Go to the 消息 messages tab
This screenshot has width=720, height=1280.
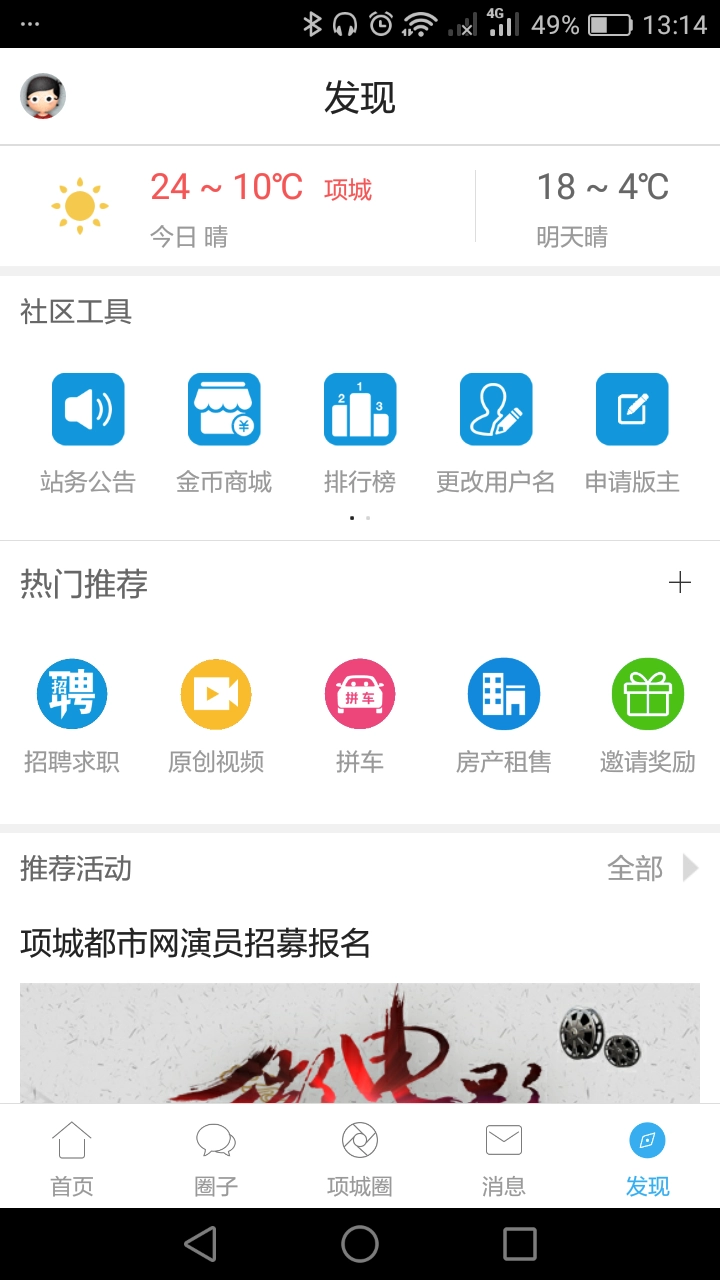(x=504, y=1157)
